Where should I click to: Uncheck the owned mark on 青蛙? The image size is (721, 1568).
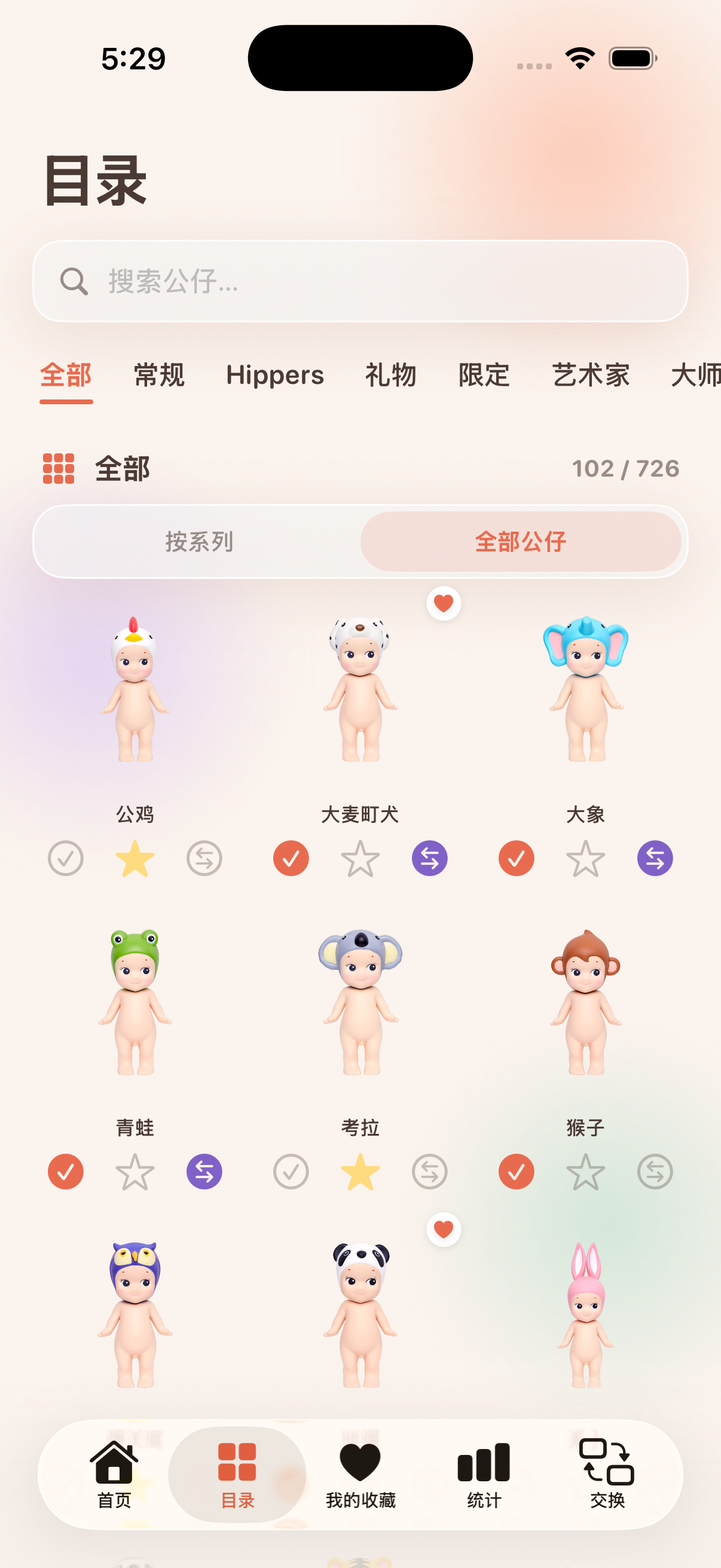(x=66, y=1171)
